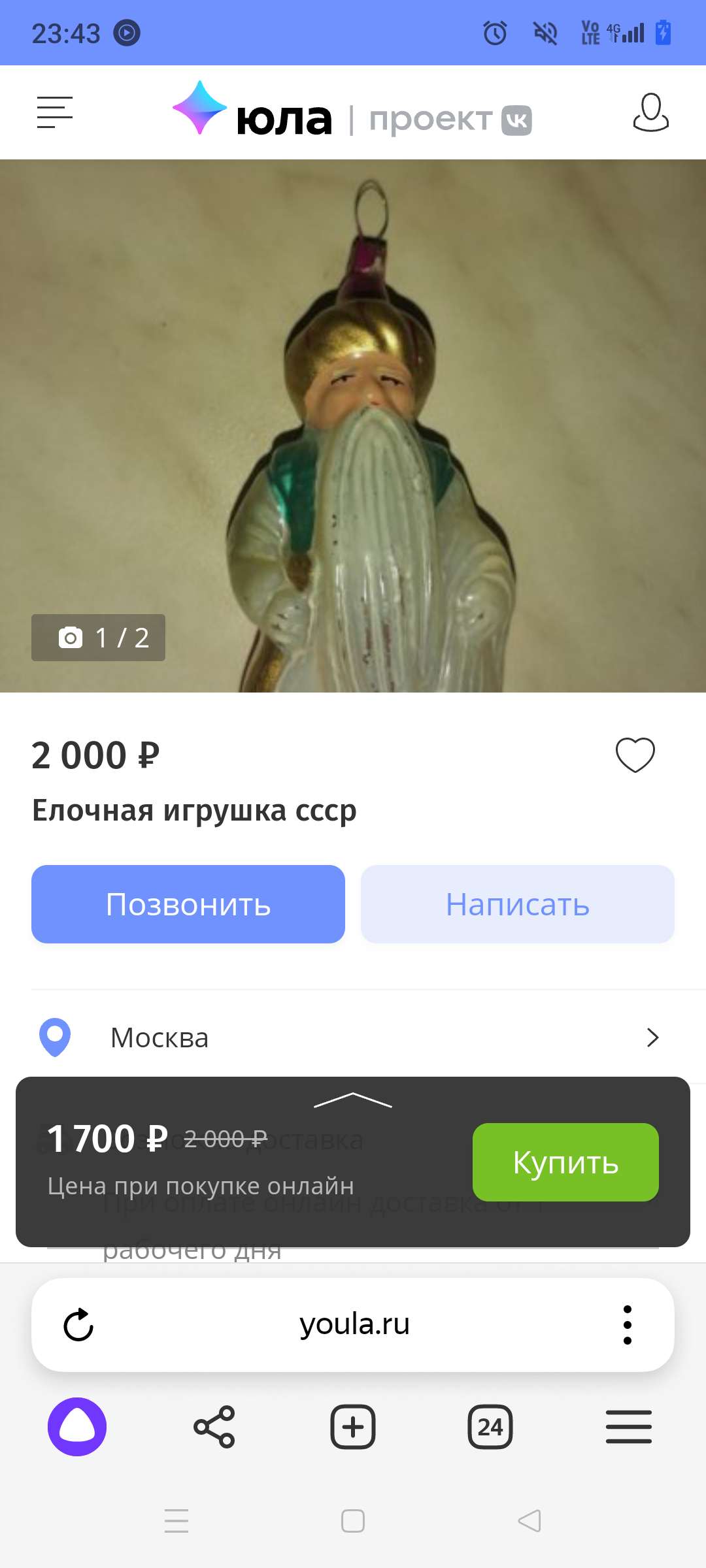
Task: Share this page via share icon
Action: click(x=214, y=1427)
